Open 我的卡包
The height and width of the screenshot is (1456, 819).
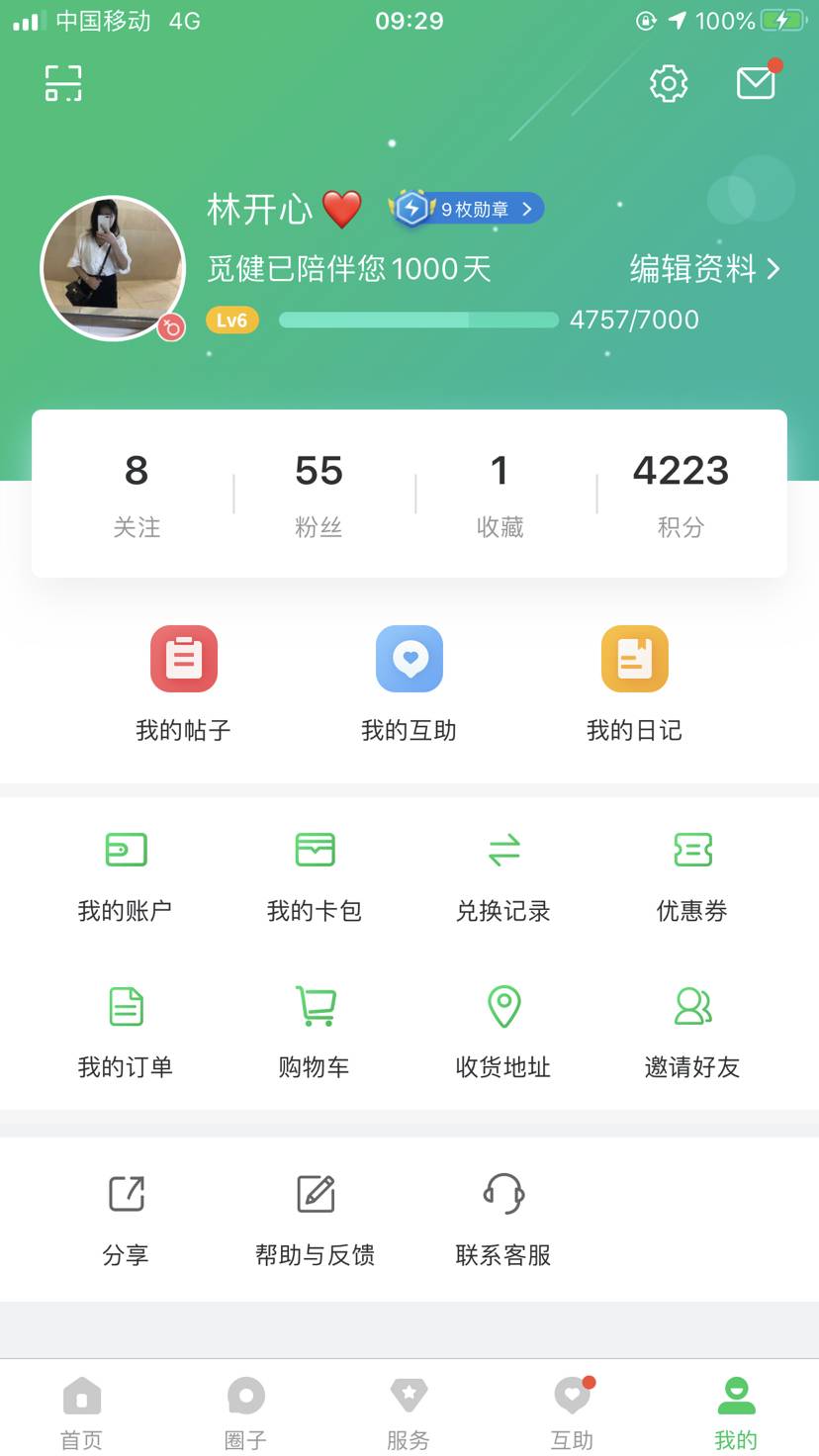(315, 873)
